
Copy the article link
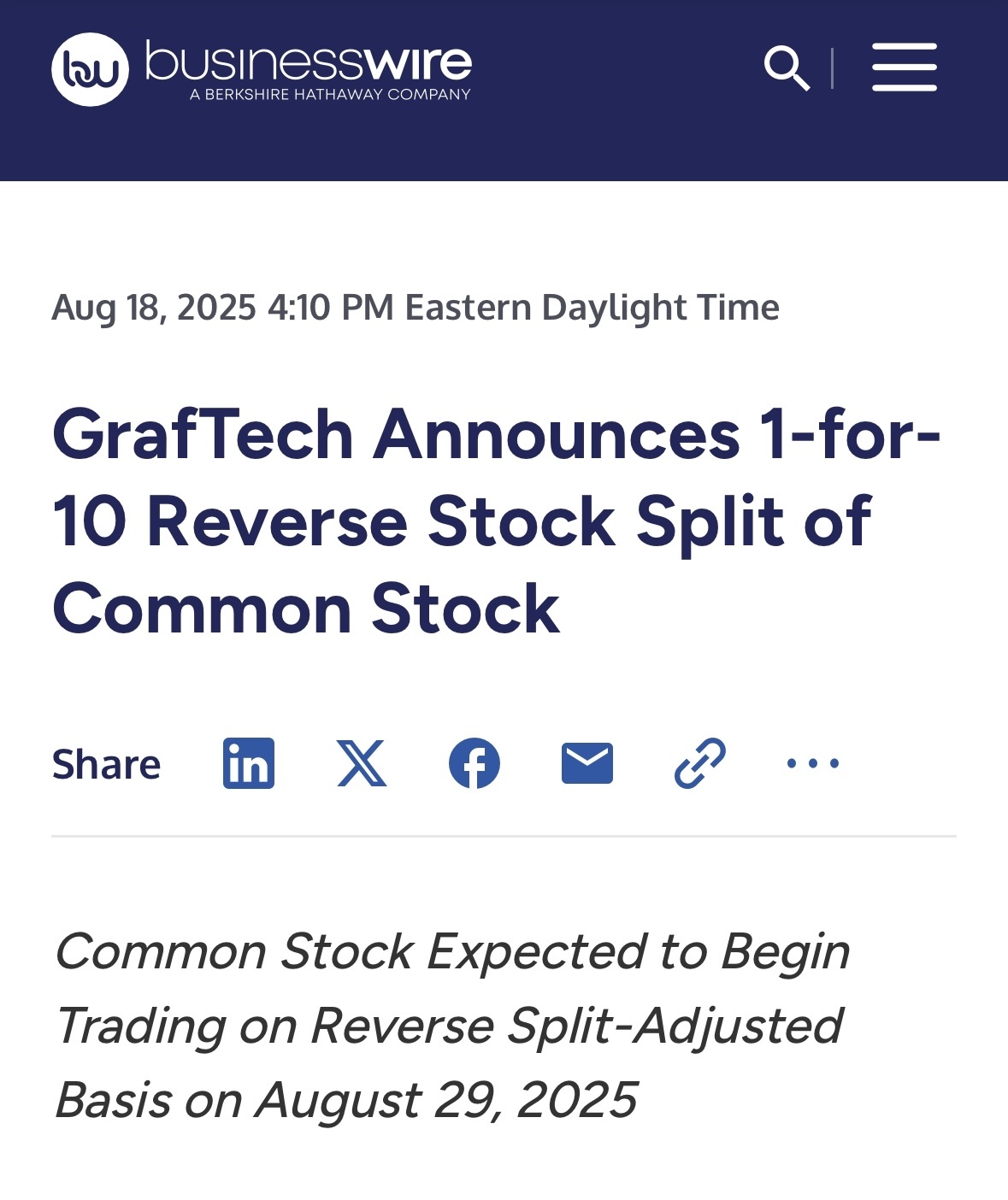tap(700, 763)
